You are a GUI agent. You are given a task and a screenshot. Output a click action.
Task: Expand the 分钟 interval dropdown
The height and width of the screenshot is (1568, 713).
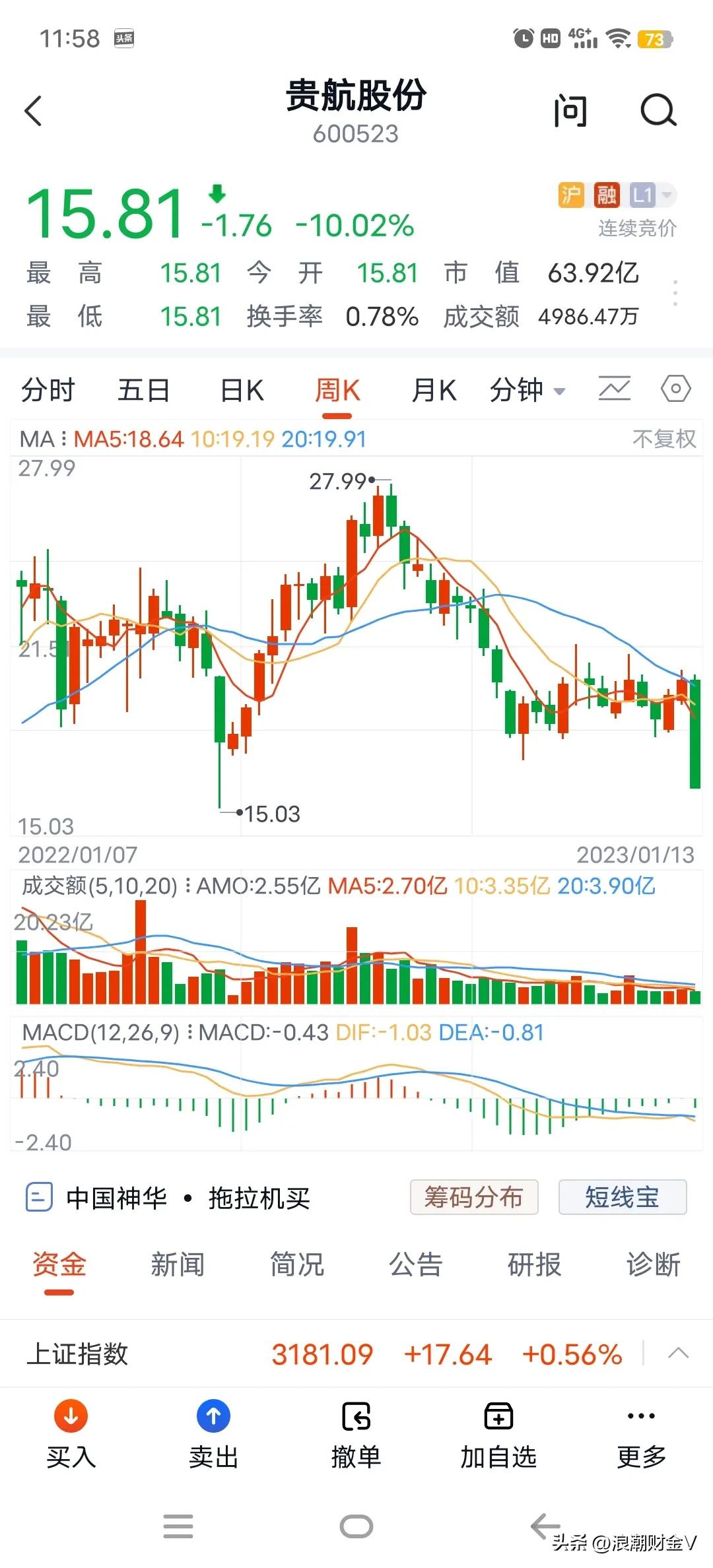[x=527, y=390]
